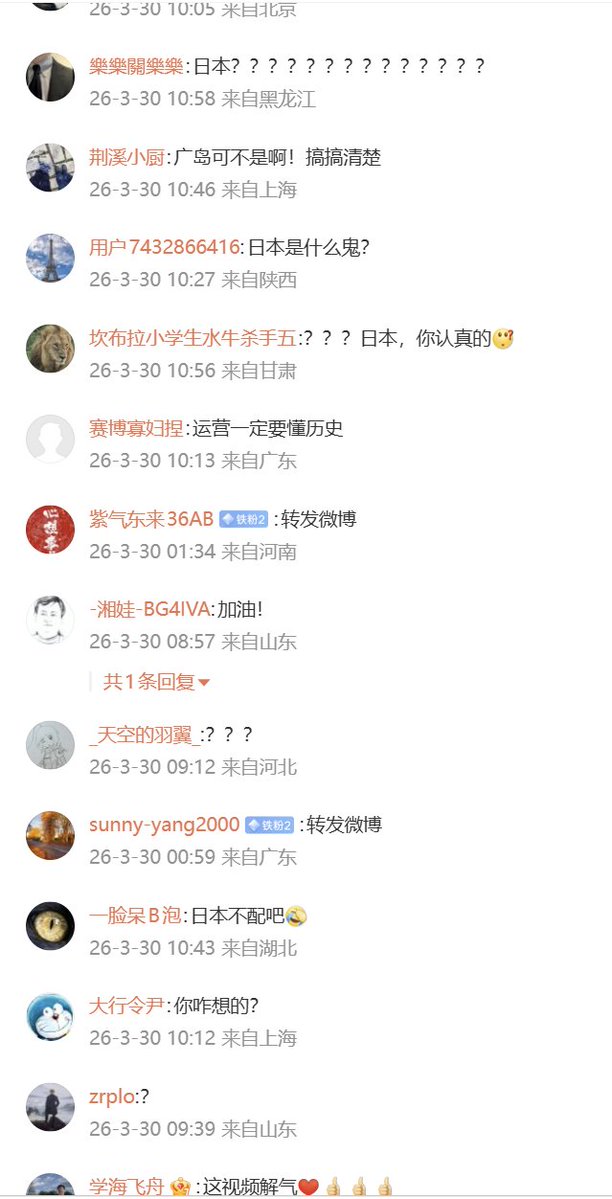Tap username -湘娃-BG4IVA
The image size is (612, 1199).
click(x=149, y=609)
